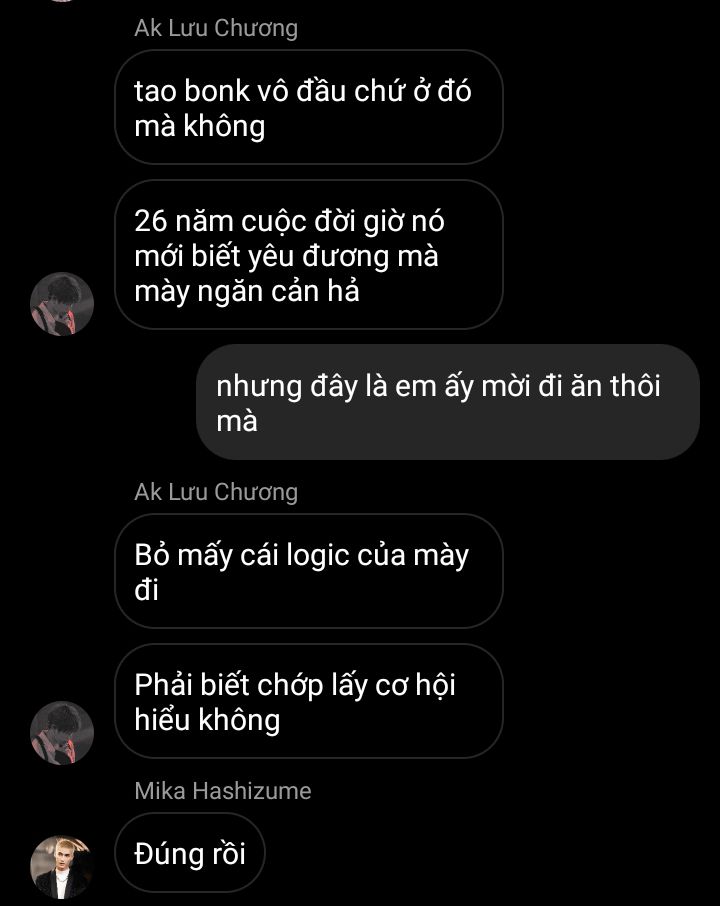Open Mika Hashizume's profile picture
This screenshot has width=720, height=906.
(62, 866)
